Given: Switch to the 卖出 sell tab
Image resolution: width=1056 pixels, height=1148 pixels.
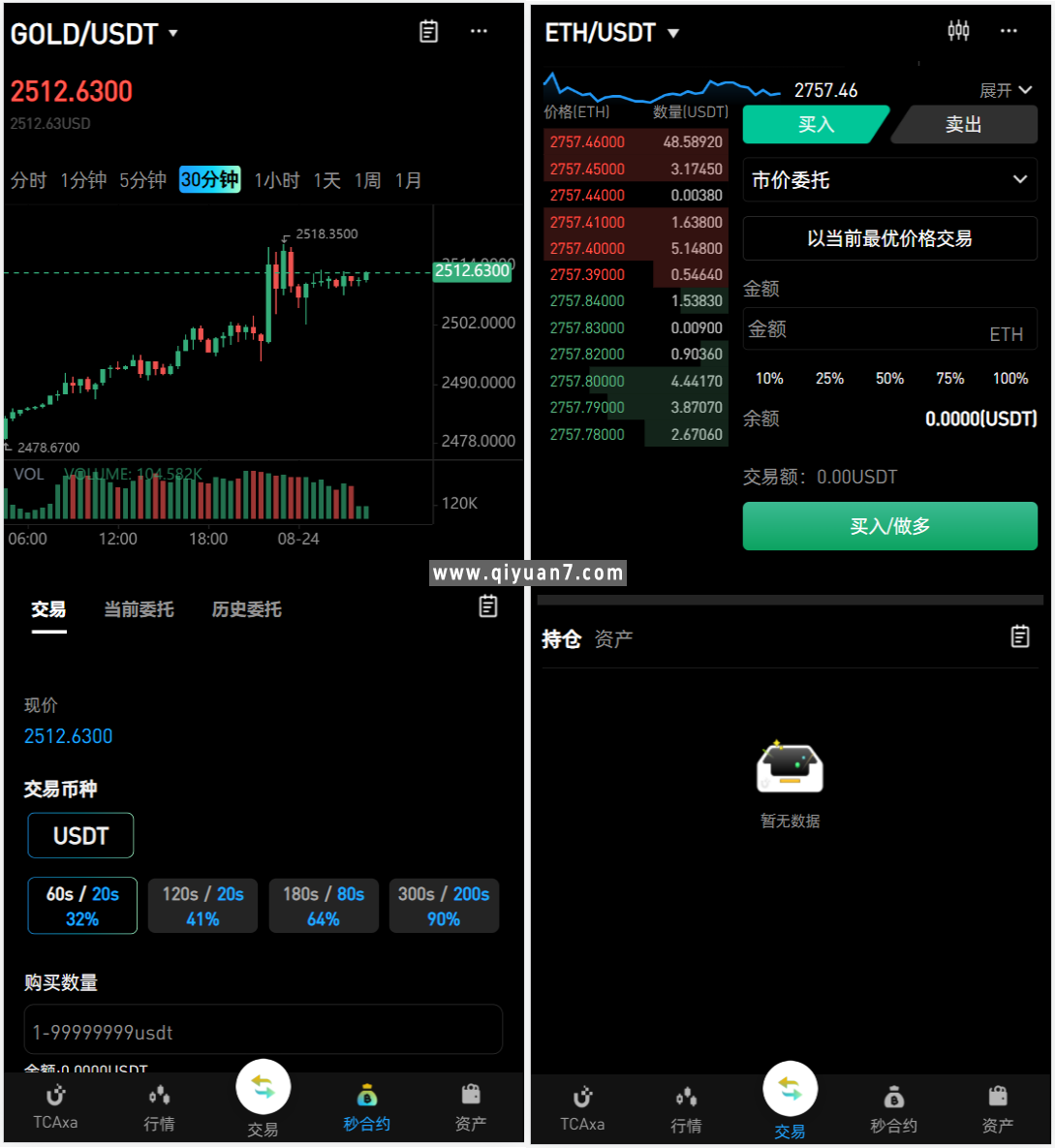Looking at the screenshot, I should click(x=963, y=124).
